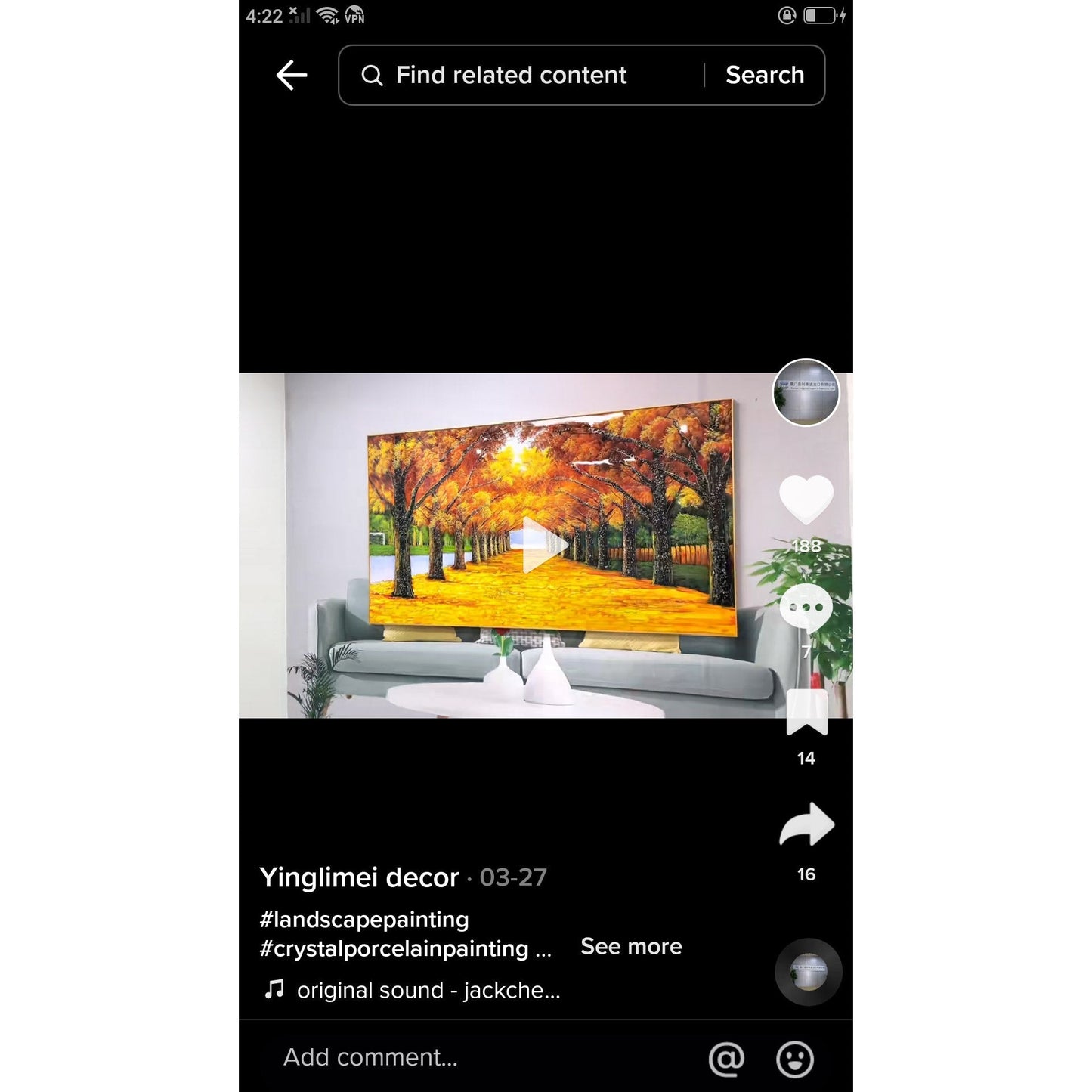
Task: Expand caption with See more
Action: [x=631, y=946]
